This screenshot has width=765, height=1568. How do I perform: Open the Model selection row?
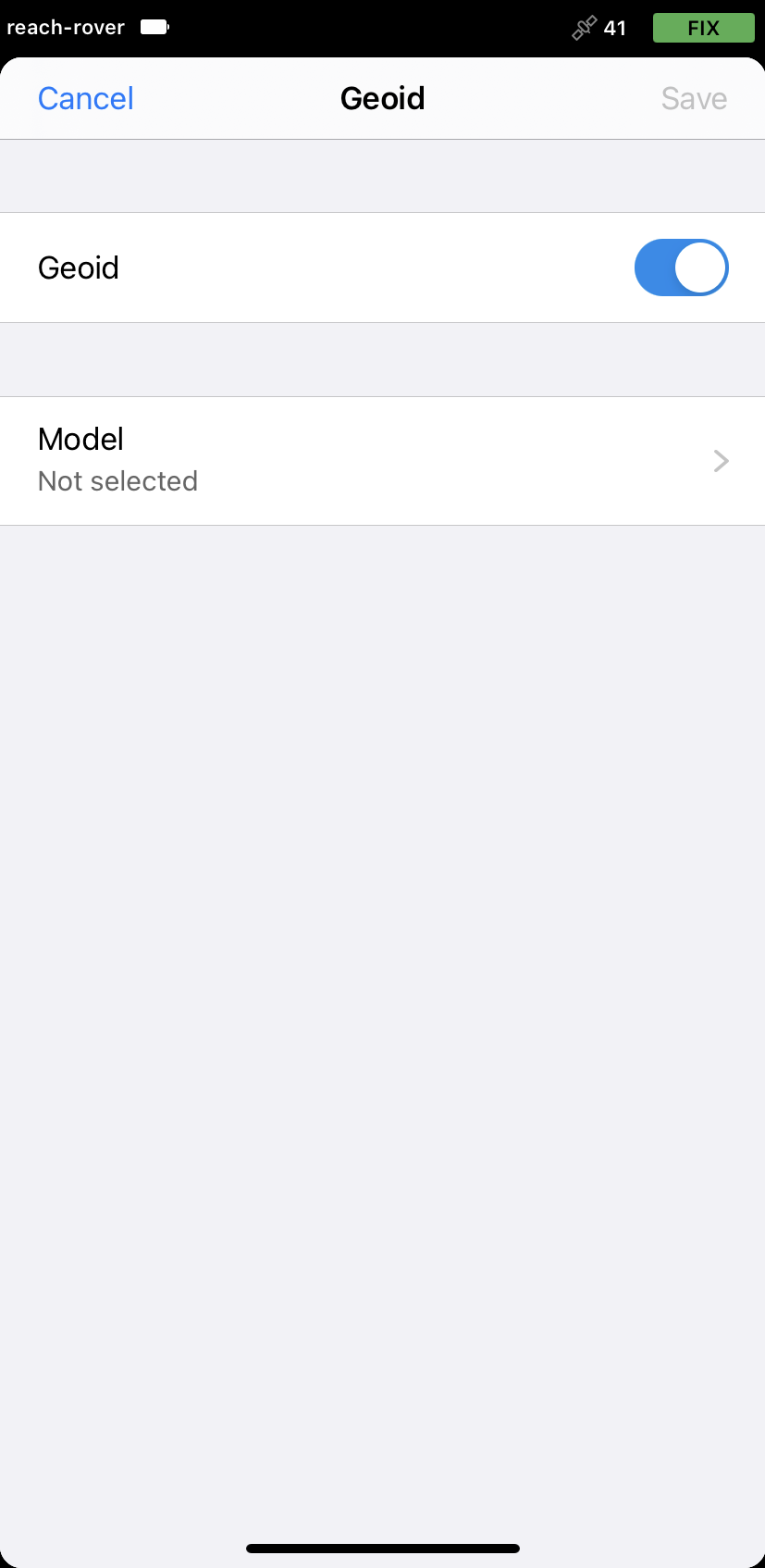382,461
